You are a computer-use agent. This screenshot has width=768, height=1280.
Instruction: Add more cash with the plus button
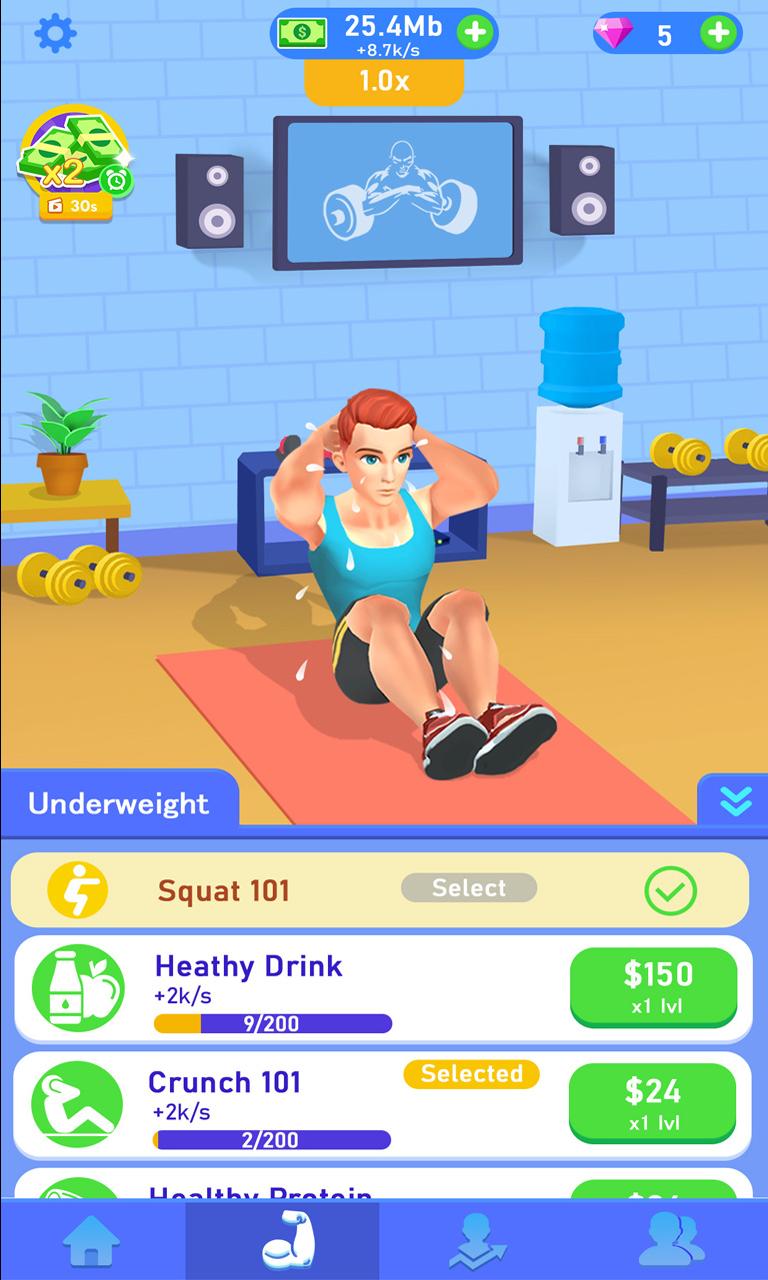pos(476,33)
